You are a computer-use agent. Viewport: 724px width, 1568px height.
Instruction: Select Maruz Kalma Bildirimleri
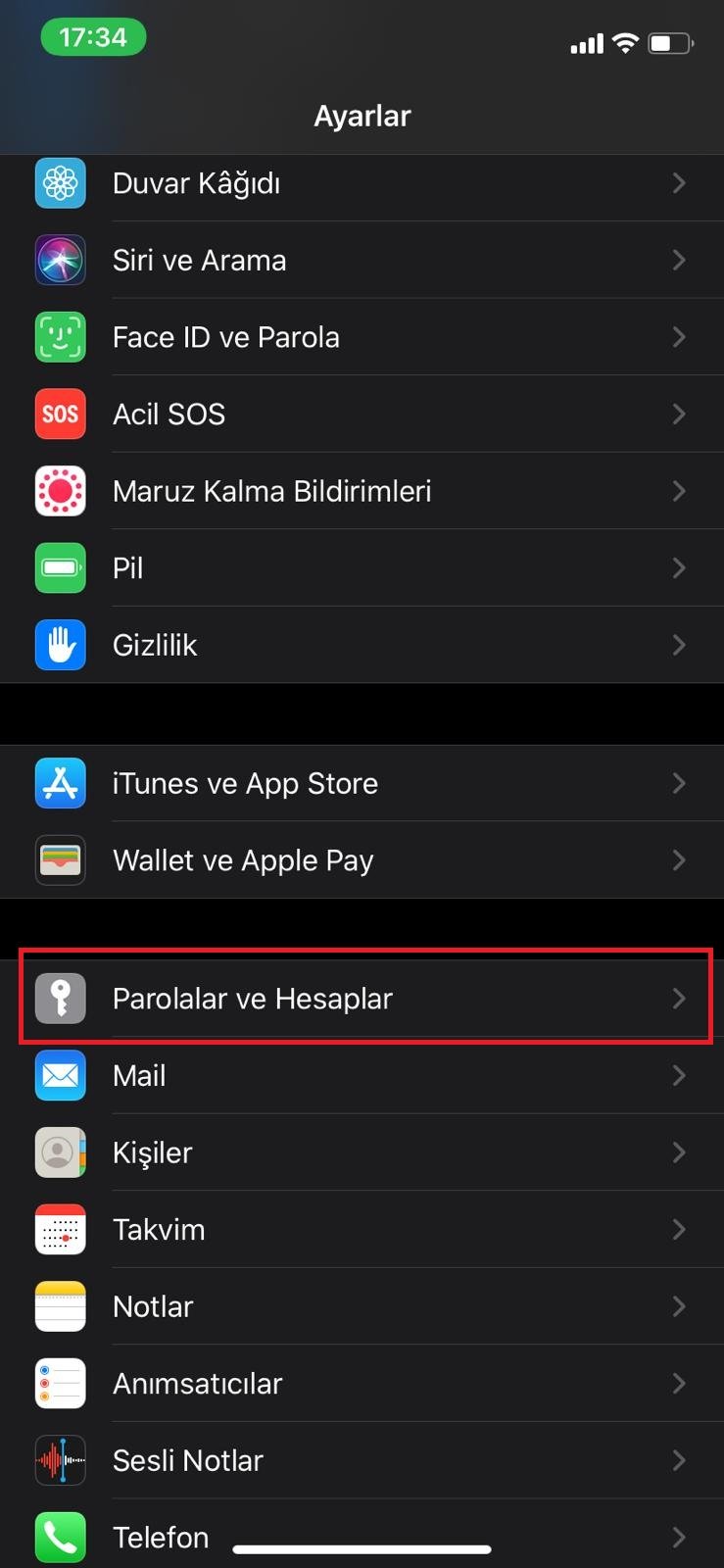coord(362,491)
